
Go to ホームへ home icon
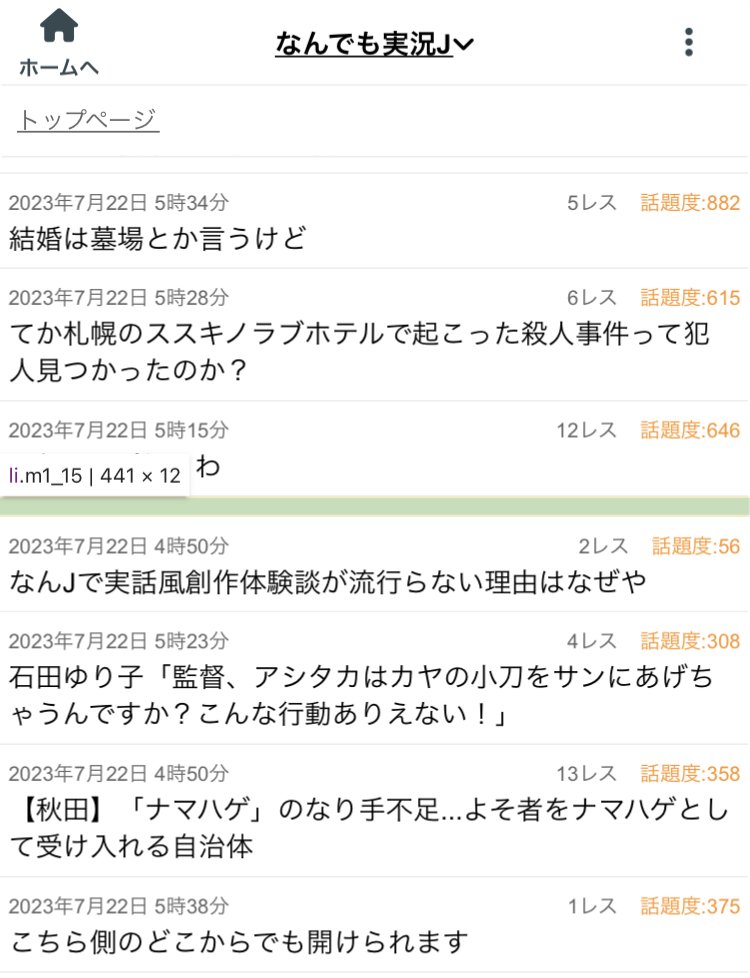coord(59,43)
